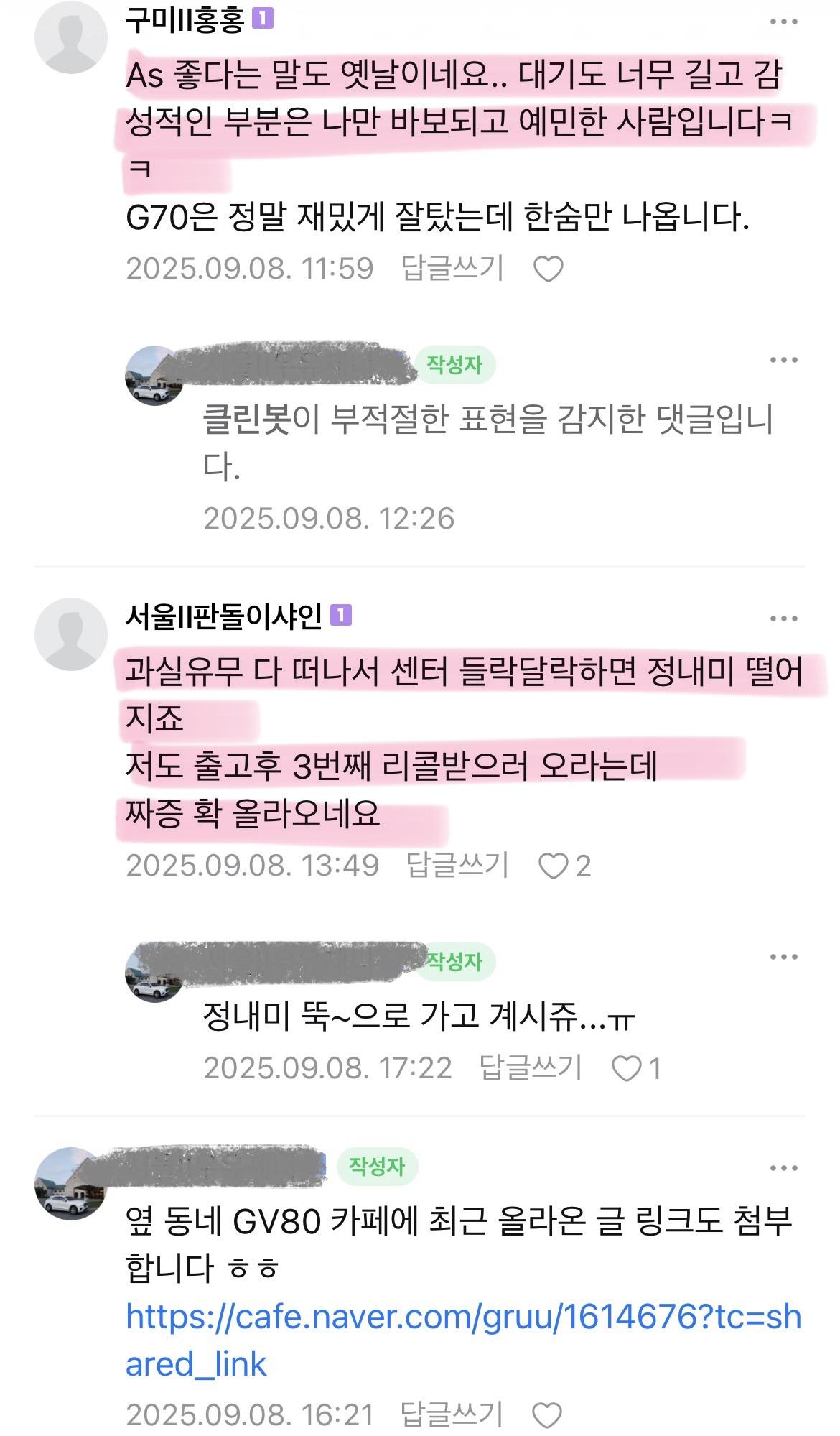Screen dimensions: 840x1436
Task: Tap 답글쓰기 under the 16:21 comment
Action: pos(452,1415)
